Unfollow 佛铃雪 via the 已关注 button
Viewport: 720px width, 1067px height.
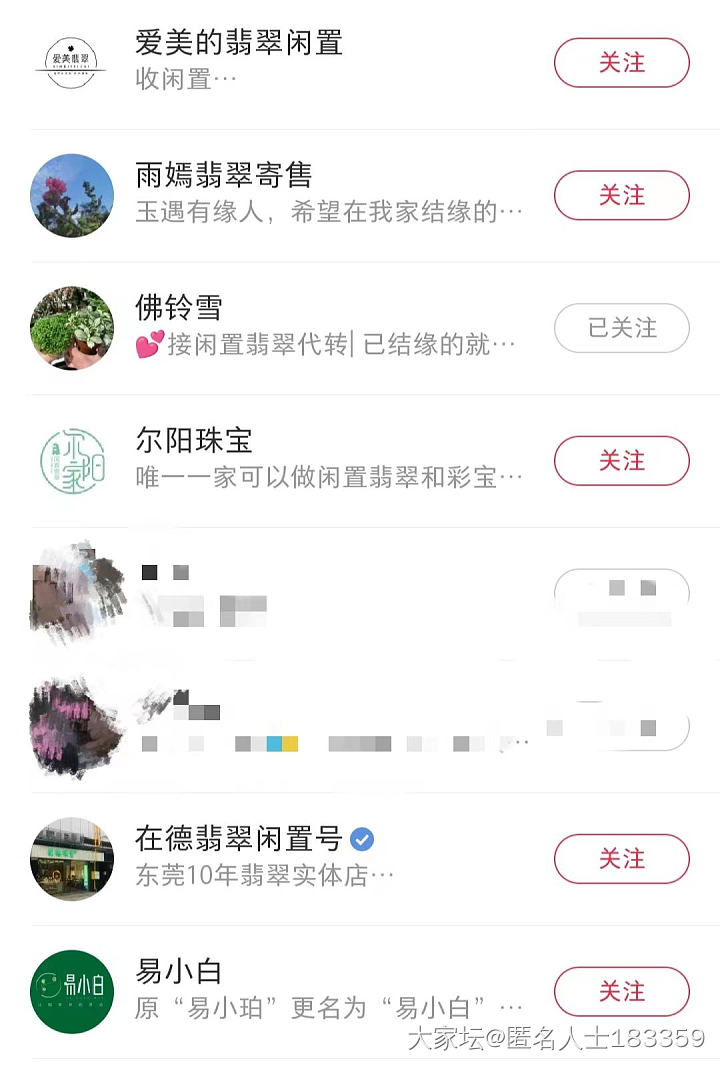(x=621, y=328)
